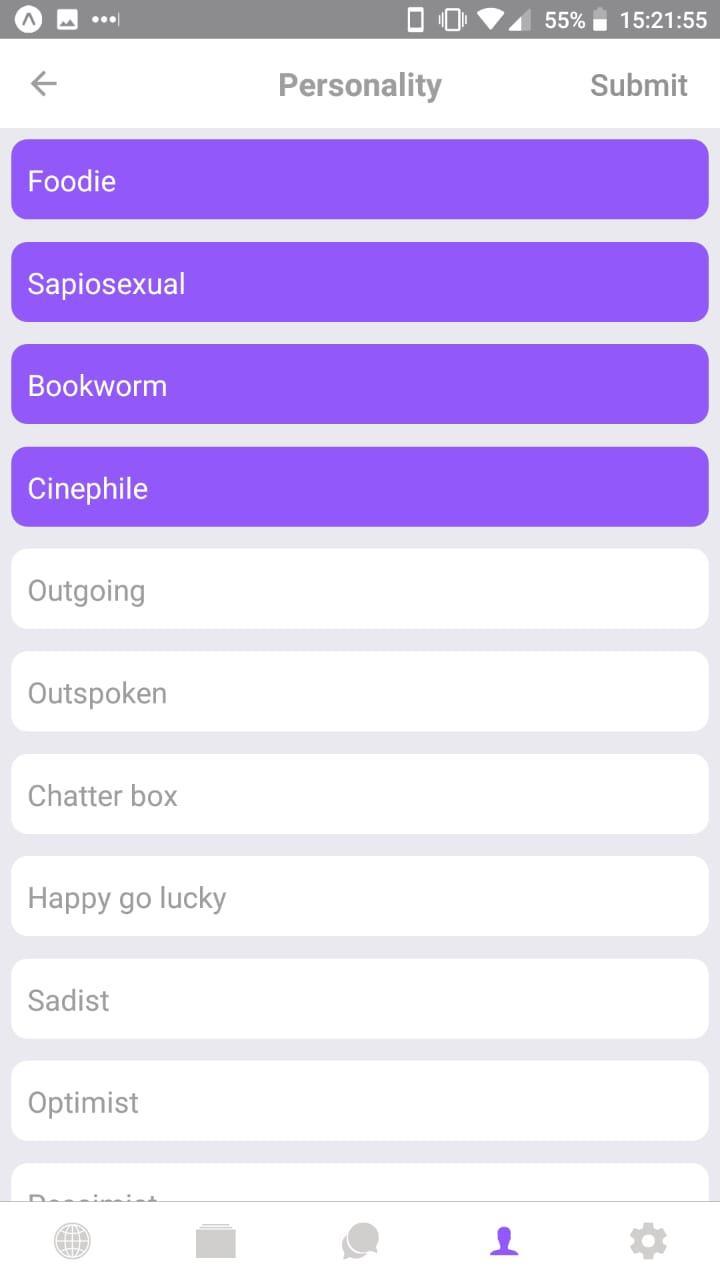
Task: Remove the Cinephile selection
Action: click(x=360, y=488)
